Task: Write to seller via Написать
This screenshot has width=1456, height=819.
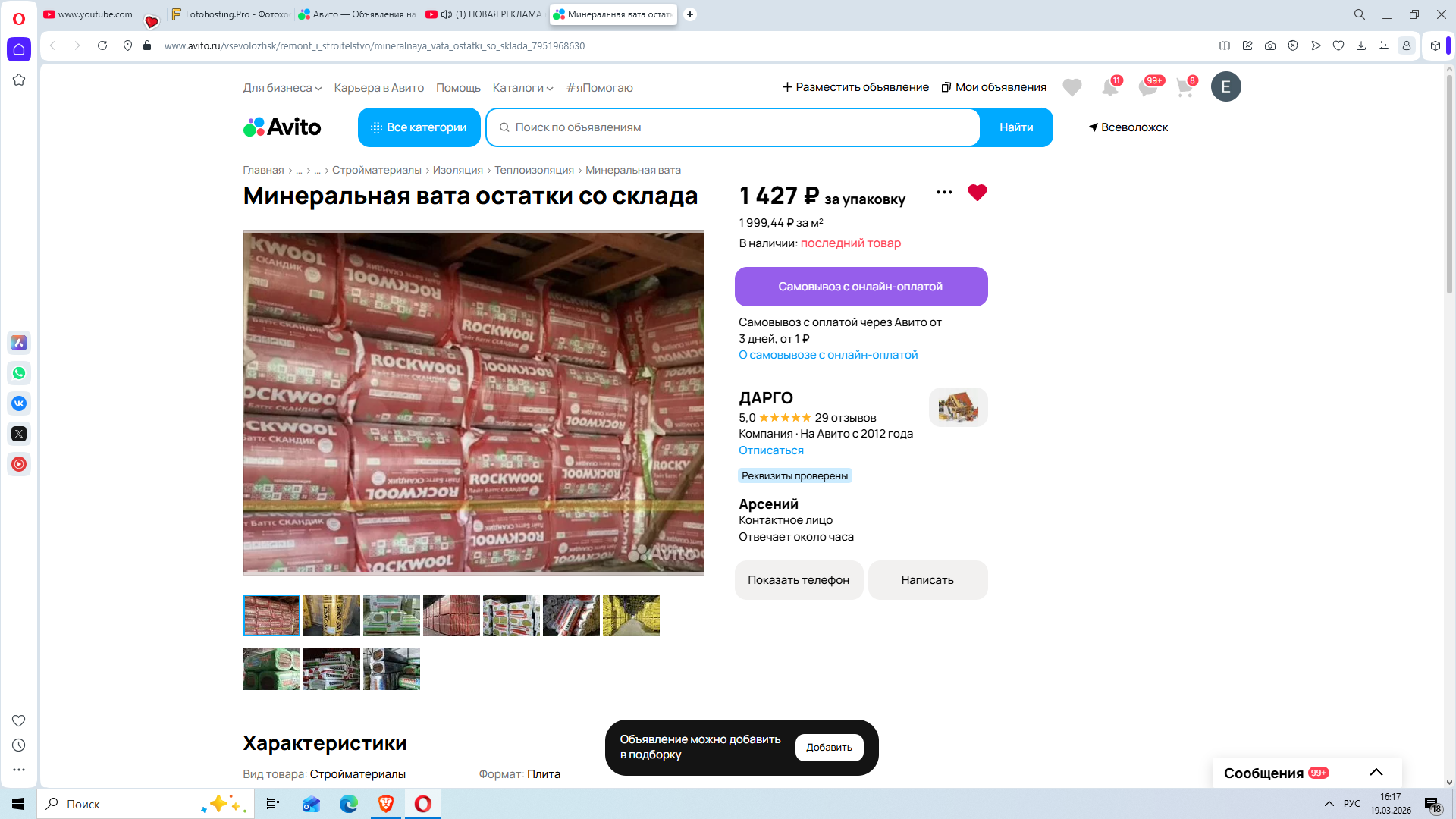Action: click(x=927, y=580)
